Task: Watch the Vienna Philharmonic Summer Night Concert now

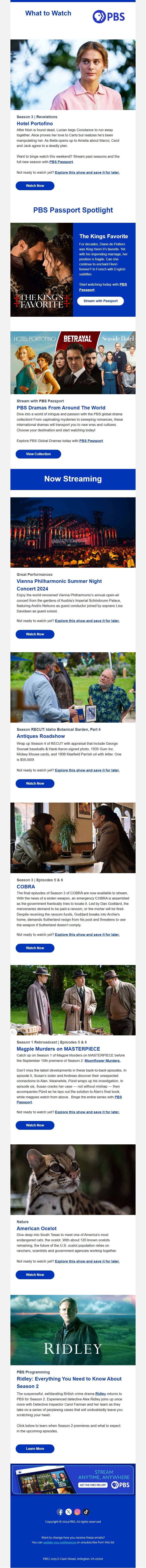Action: (x=35, y=634)
